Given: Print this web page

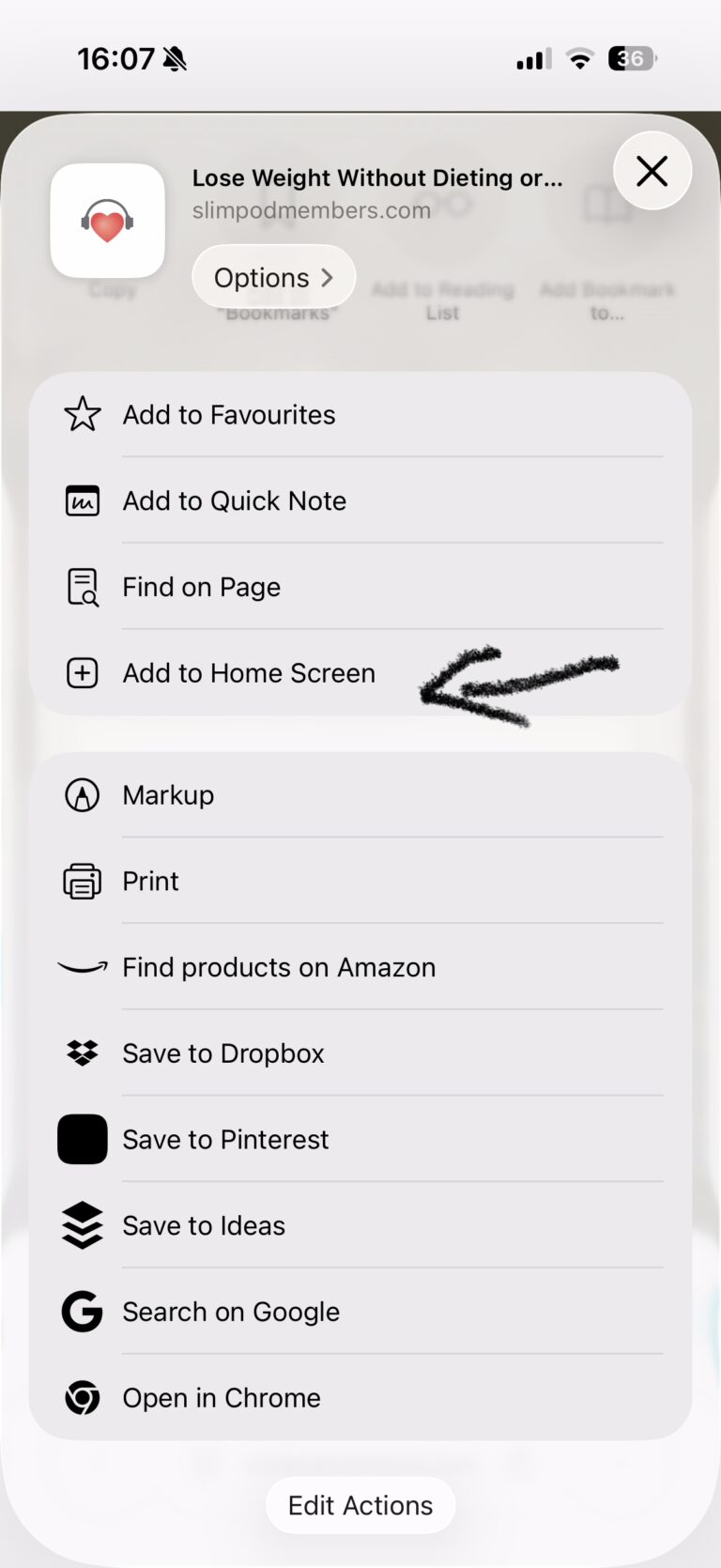Looking at the screenshot, I should click(x=151, y=882).
